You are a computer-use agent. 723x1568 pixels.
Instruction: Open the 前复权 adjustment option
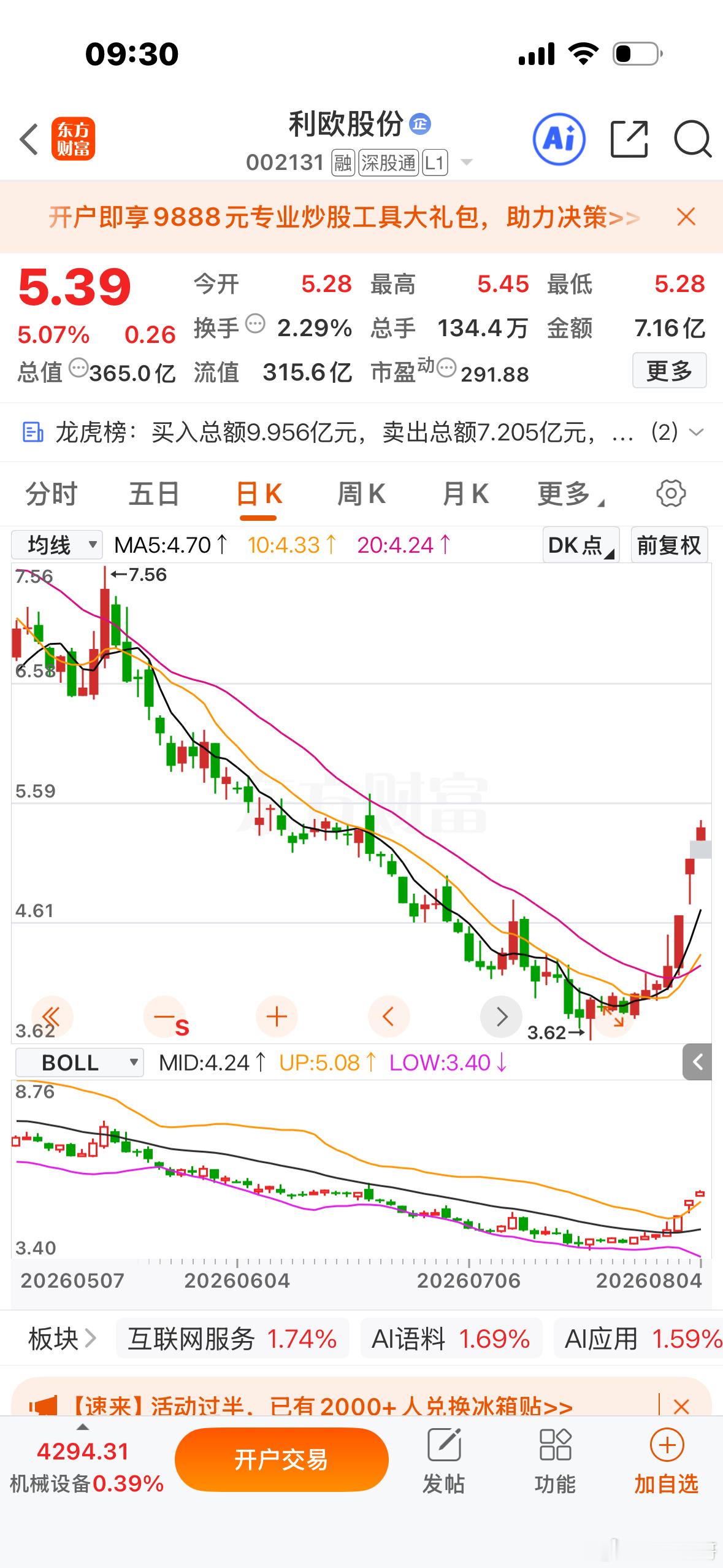pos(669,545)
